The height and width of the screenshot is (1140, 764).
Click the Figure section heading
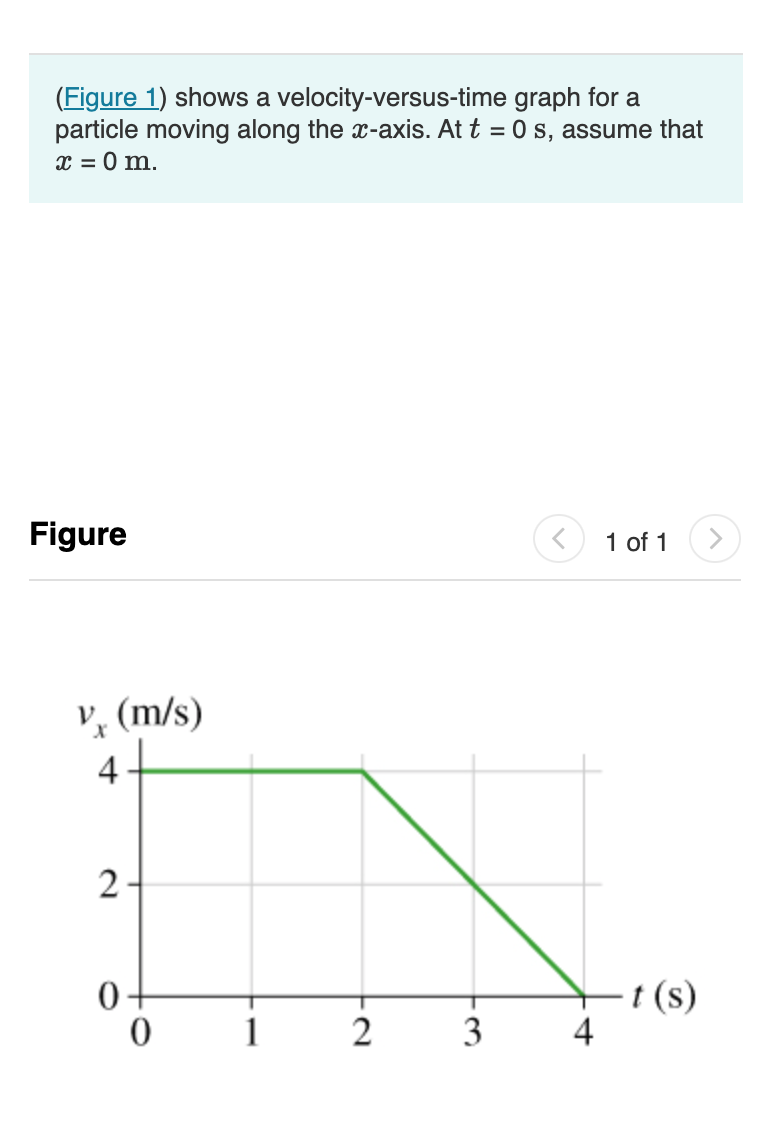point(77,535)
